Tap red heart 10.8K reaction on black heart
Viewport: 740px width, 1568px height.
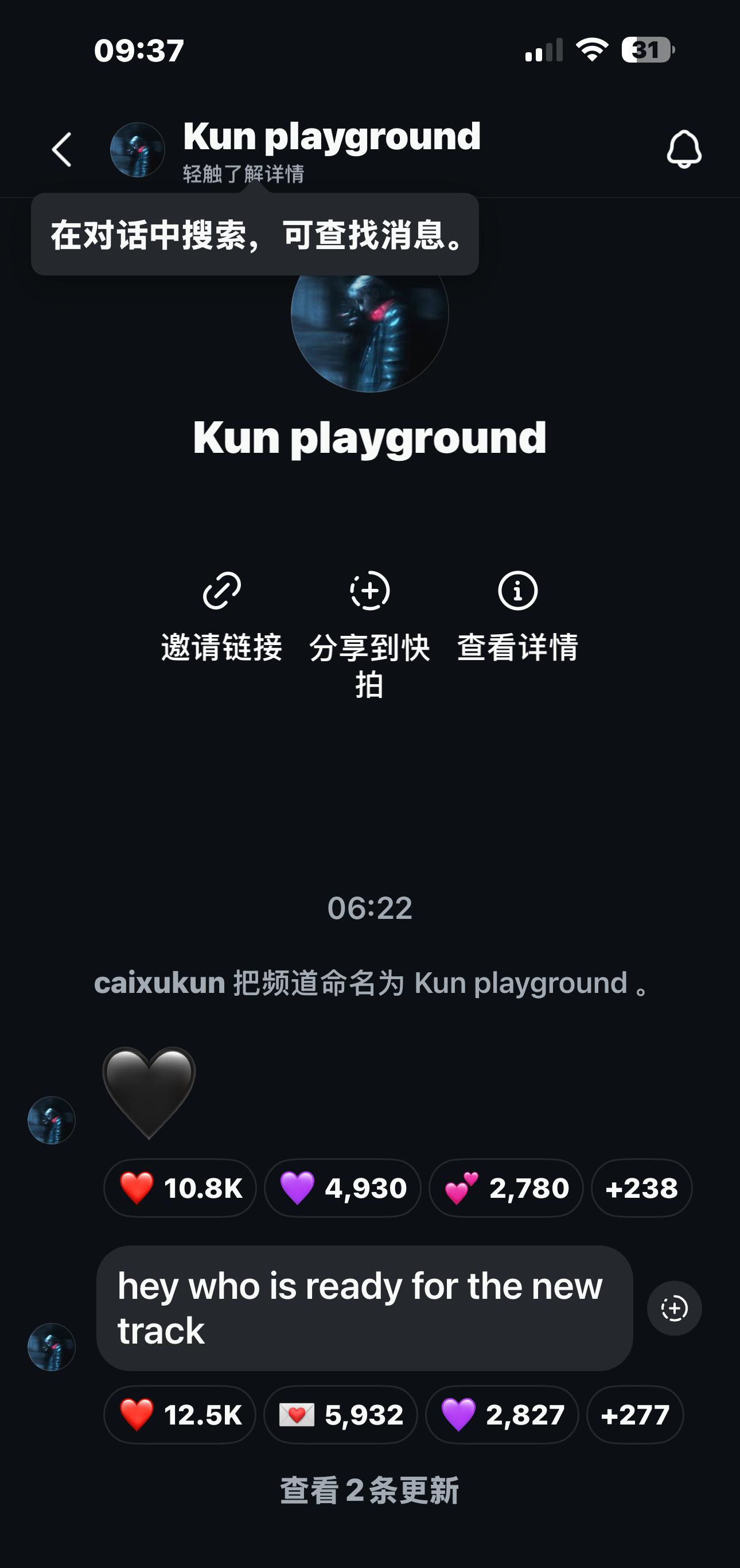point(180,1188)
